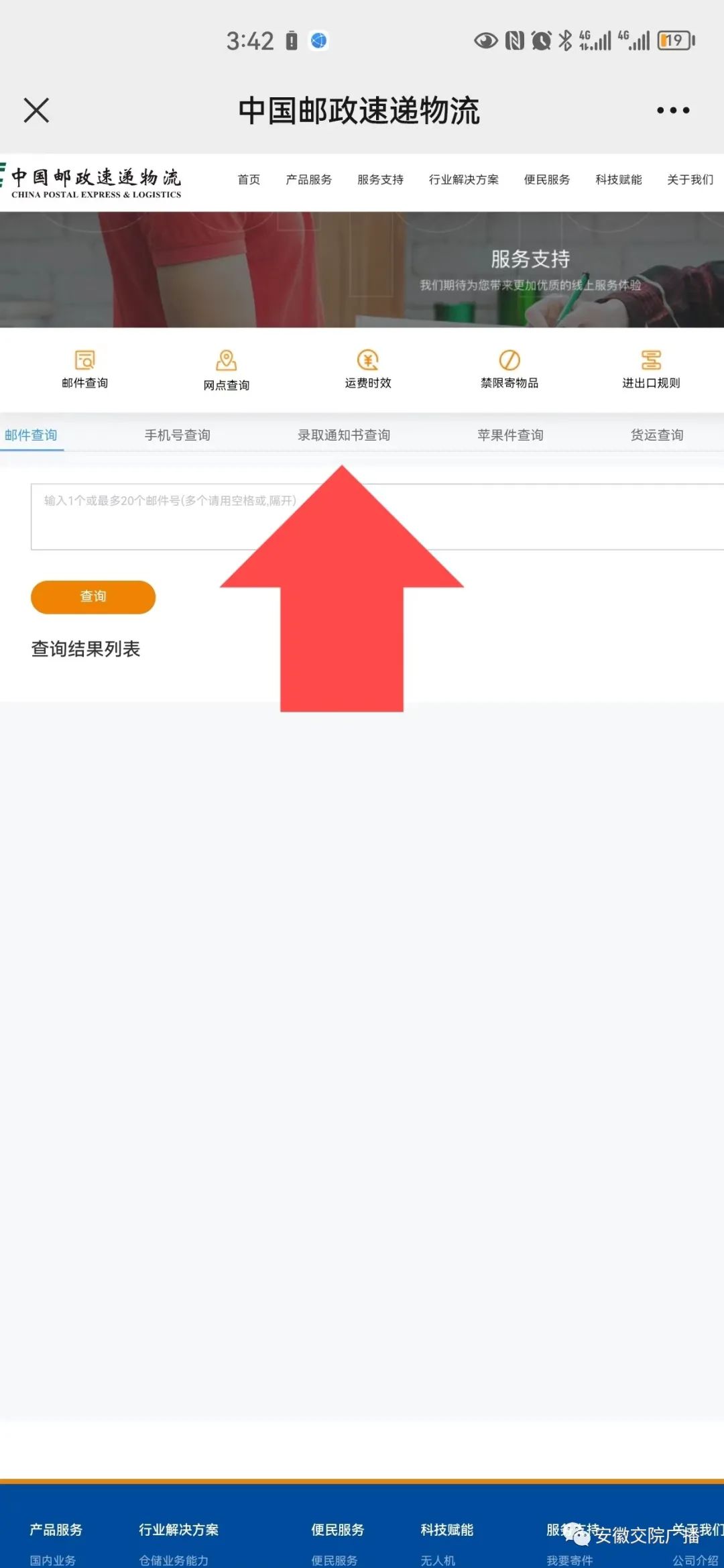Open 便民服务 in the header menu
Viewport: 724px width, 1568px height.
pos(546,180)
